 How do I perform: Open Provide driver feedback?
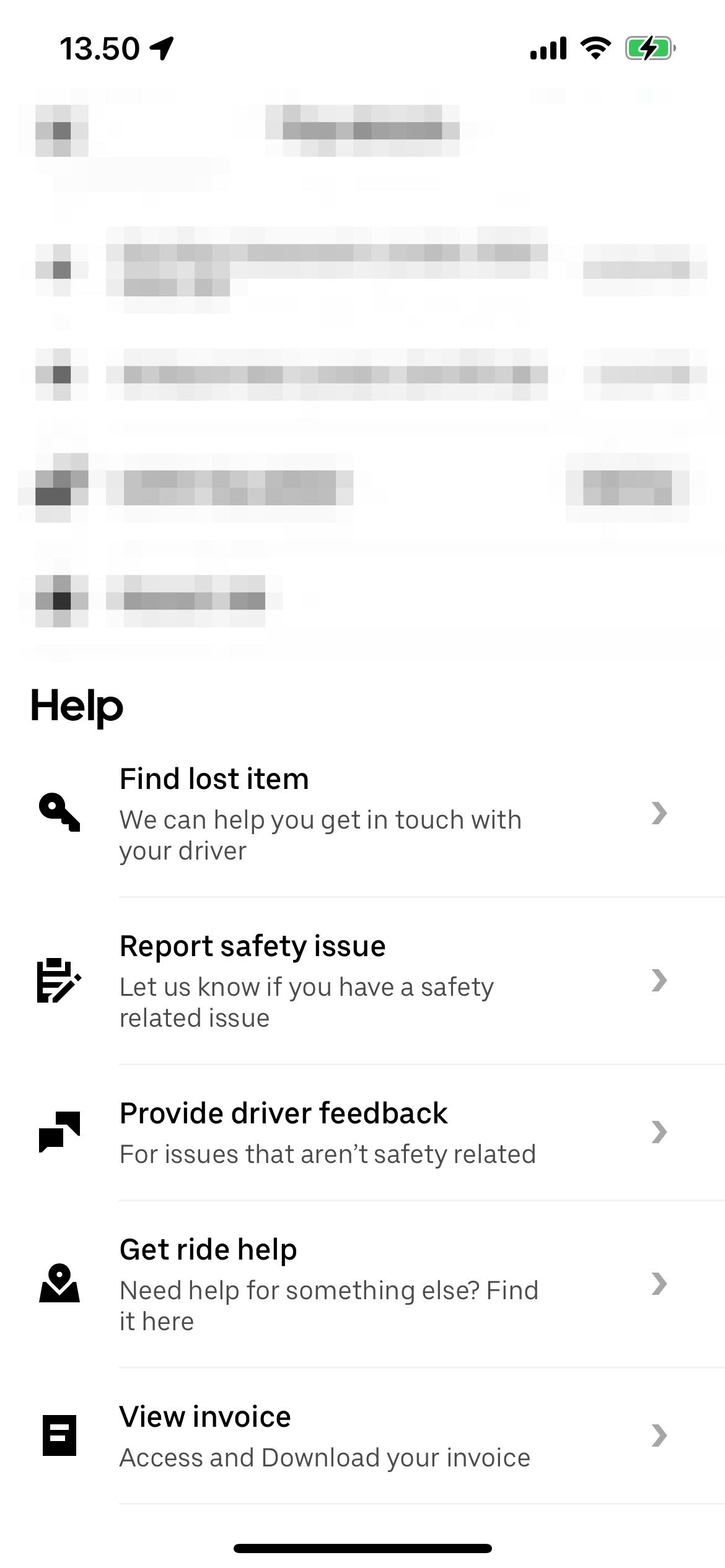point(362,1132)
